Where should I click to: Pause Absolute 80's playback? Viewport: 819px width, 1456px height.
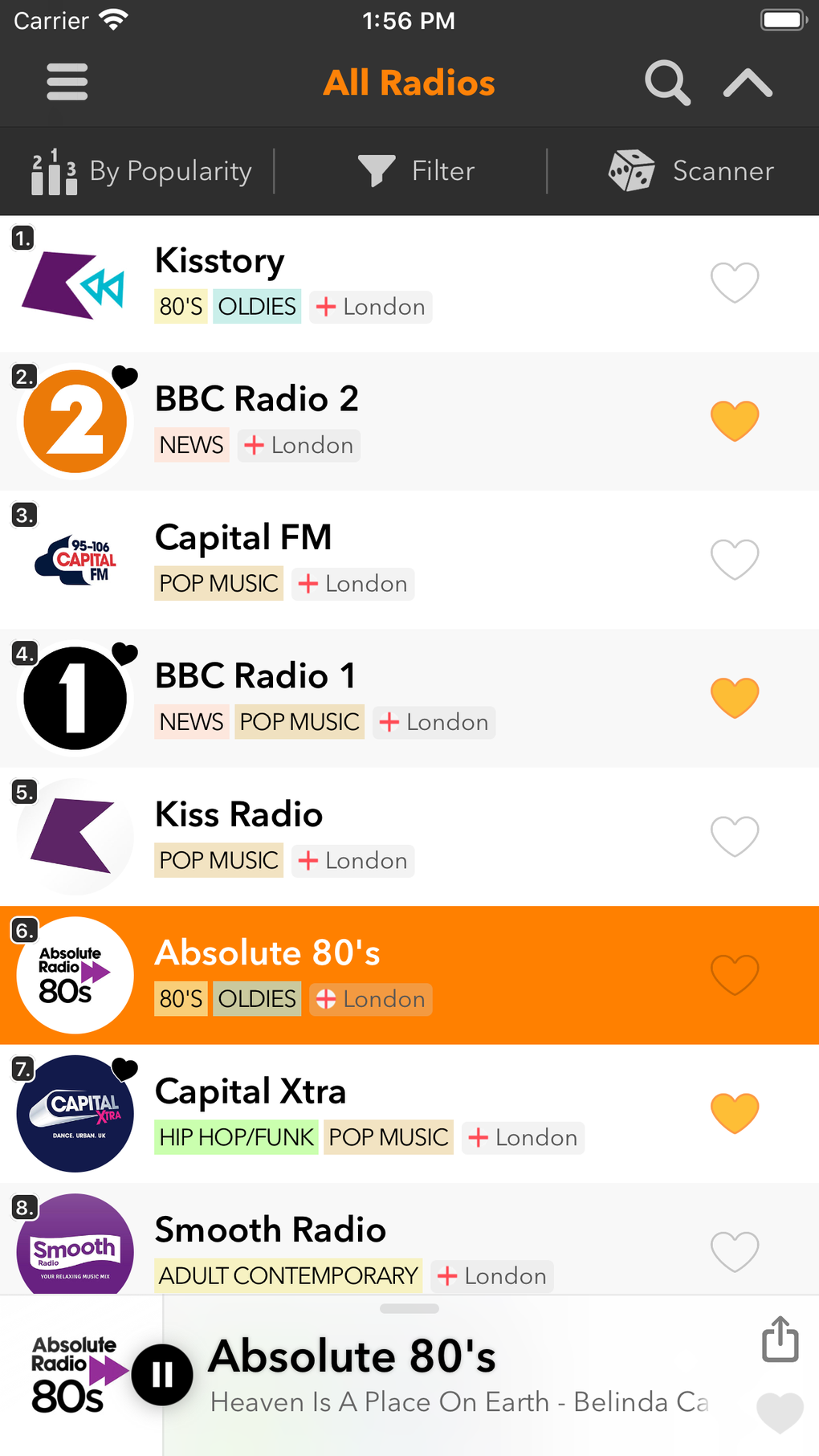161,1375
